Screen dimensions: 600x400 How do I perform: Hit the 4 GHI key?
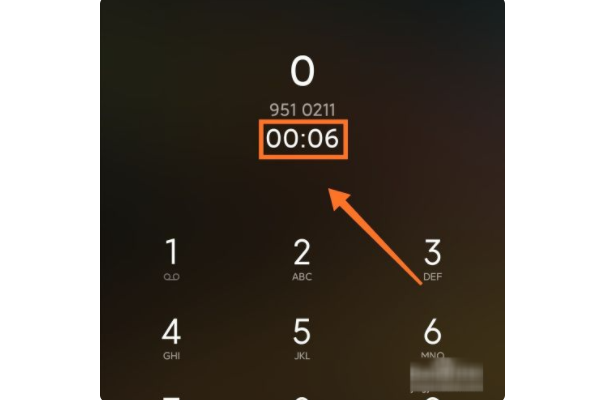coord(171,337)
